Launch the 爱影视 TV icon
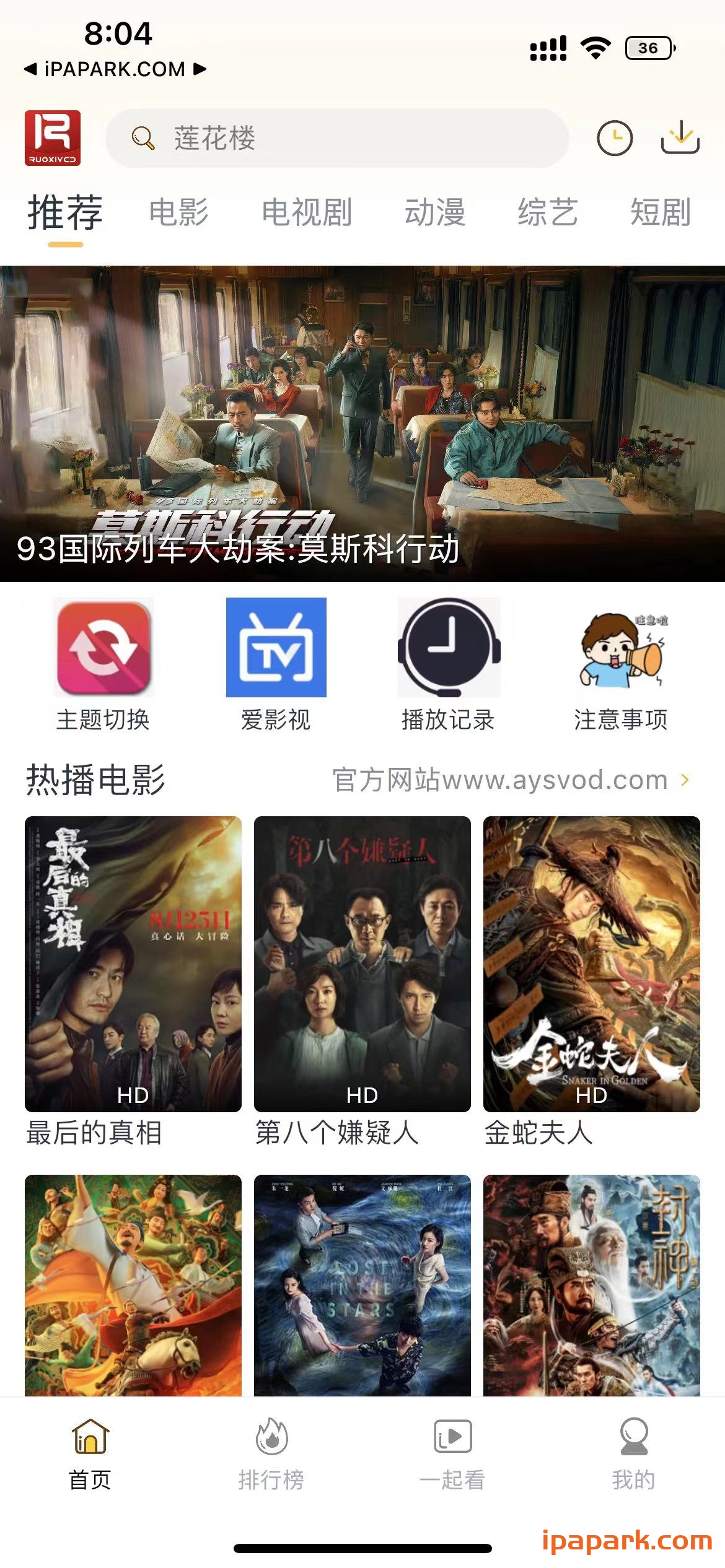Screen dimensions: 725x1568 (277, 648)
